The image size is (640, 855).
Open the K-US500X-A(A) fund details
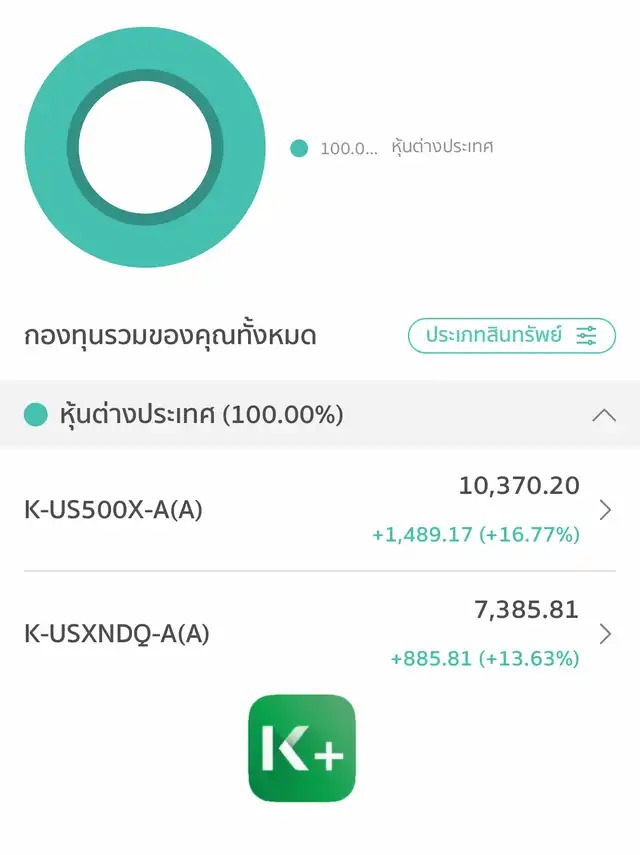point(320,510)
